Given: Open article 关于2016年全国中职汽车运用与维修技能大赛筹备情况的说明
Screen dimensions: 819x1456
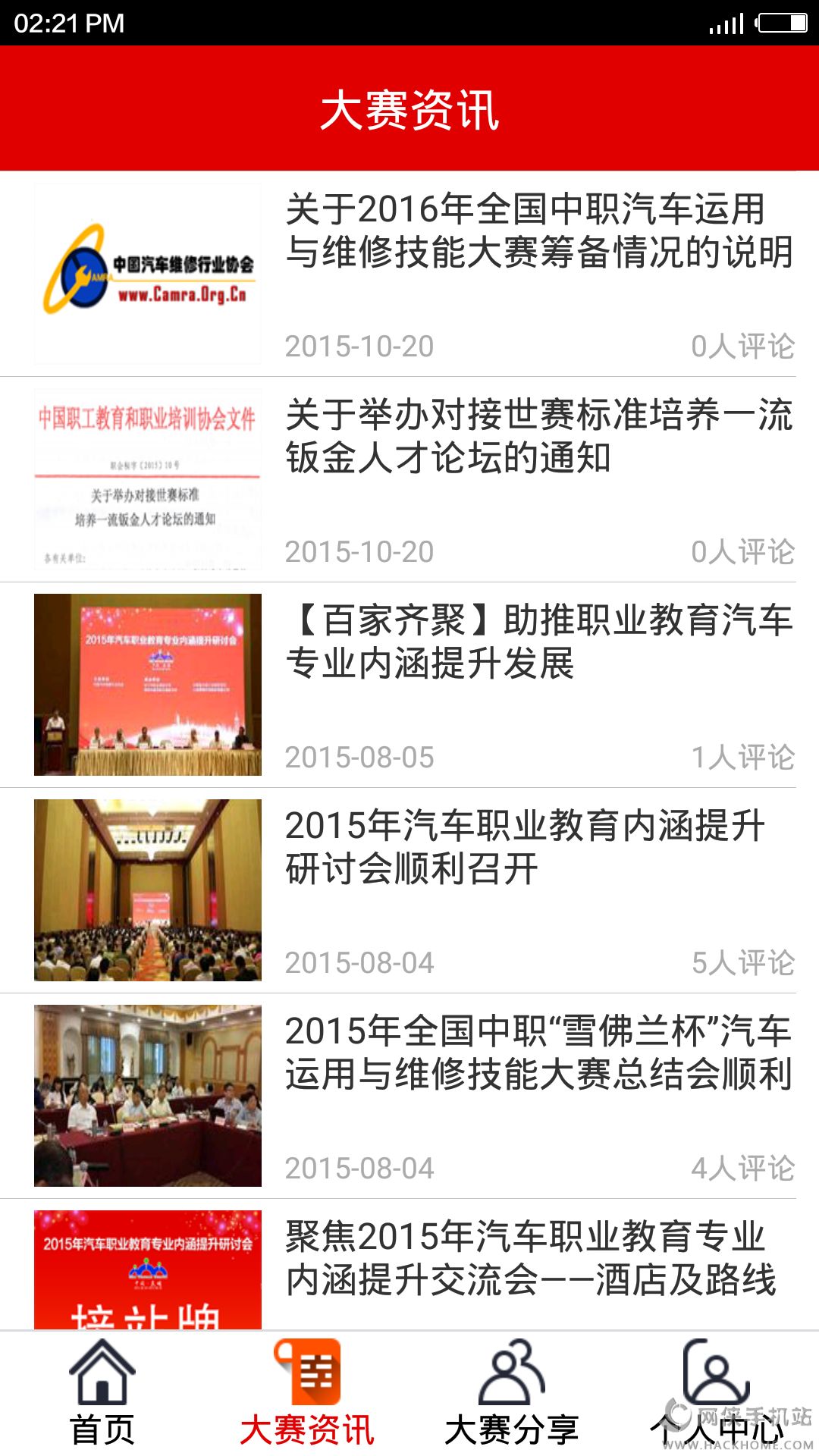Looking at the screenshot, I should pos(538,231).
